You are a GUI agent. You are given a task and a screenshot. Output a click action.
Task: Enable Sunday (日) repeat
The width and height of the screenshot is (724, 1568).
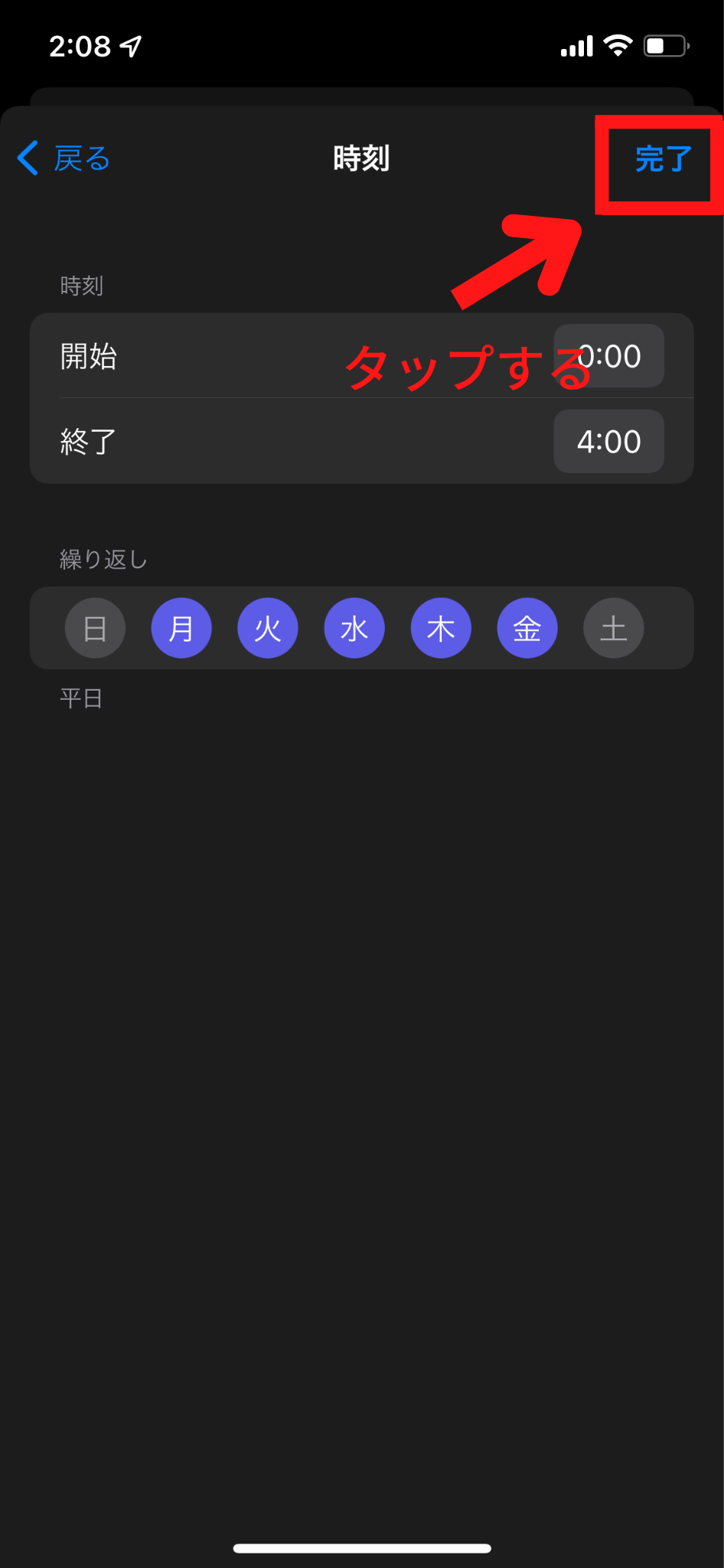(95, 629)
